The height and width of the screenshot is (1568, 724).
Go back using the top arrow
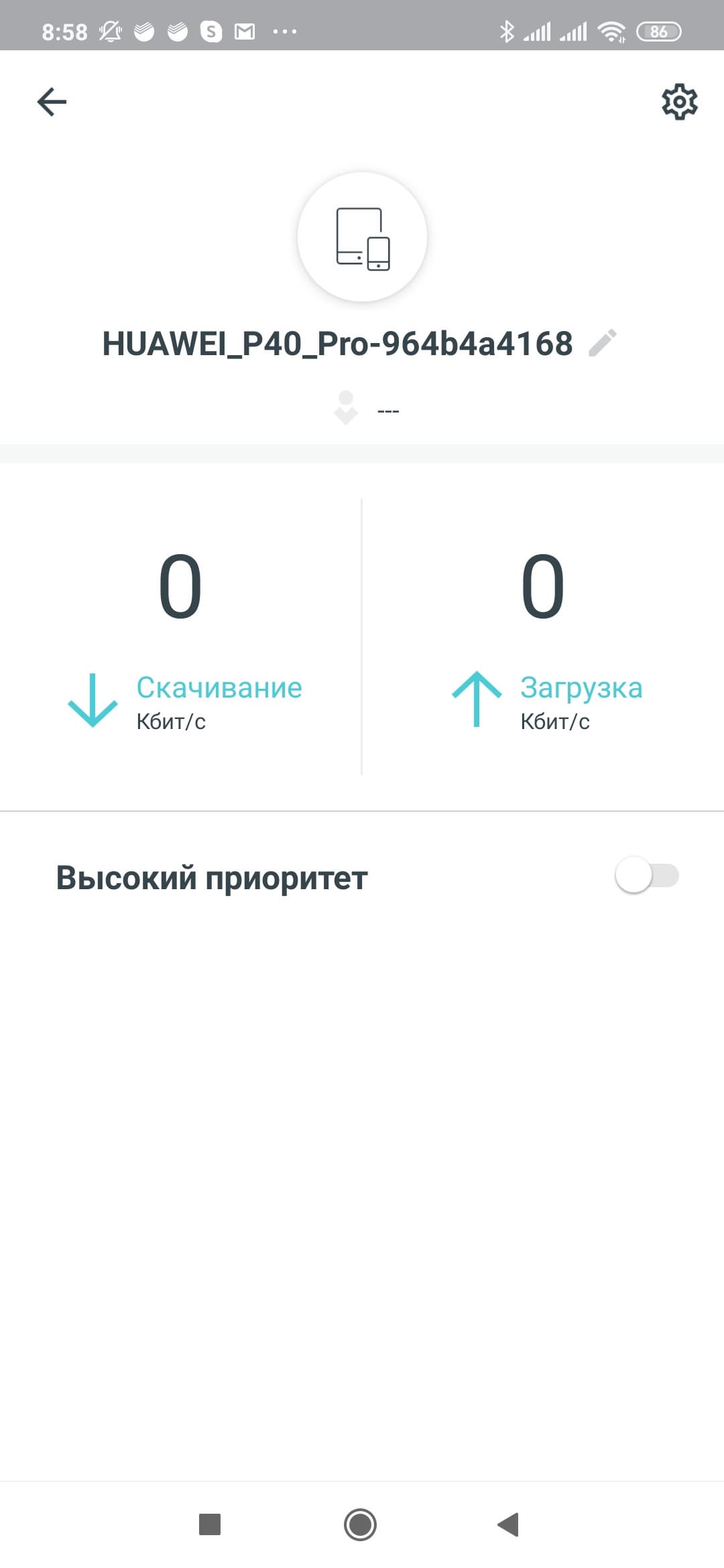pos(52,102)
